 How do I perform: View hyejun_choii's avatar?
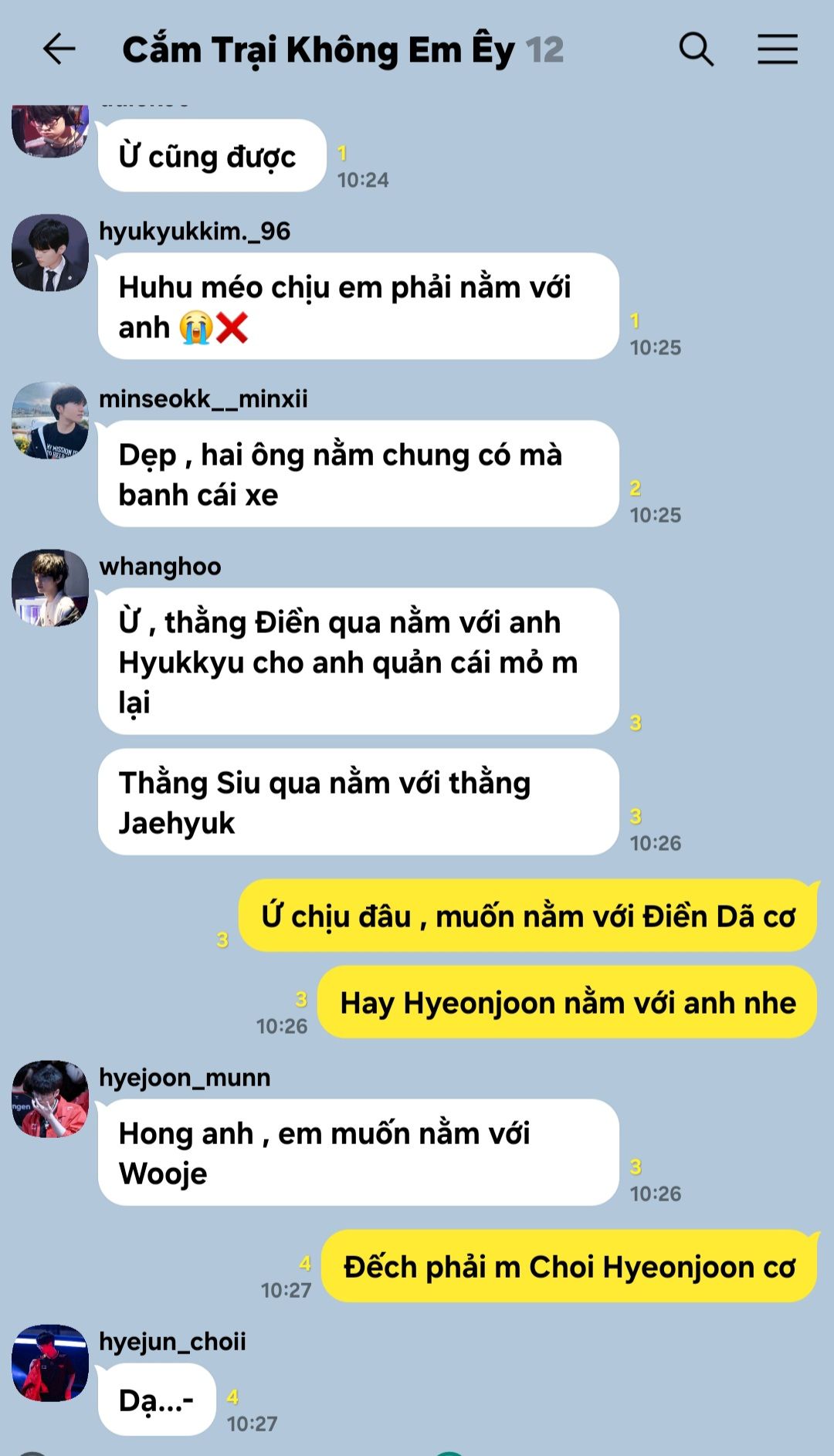(50, 1363)
